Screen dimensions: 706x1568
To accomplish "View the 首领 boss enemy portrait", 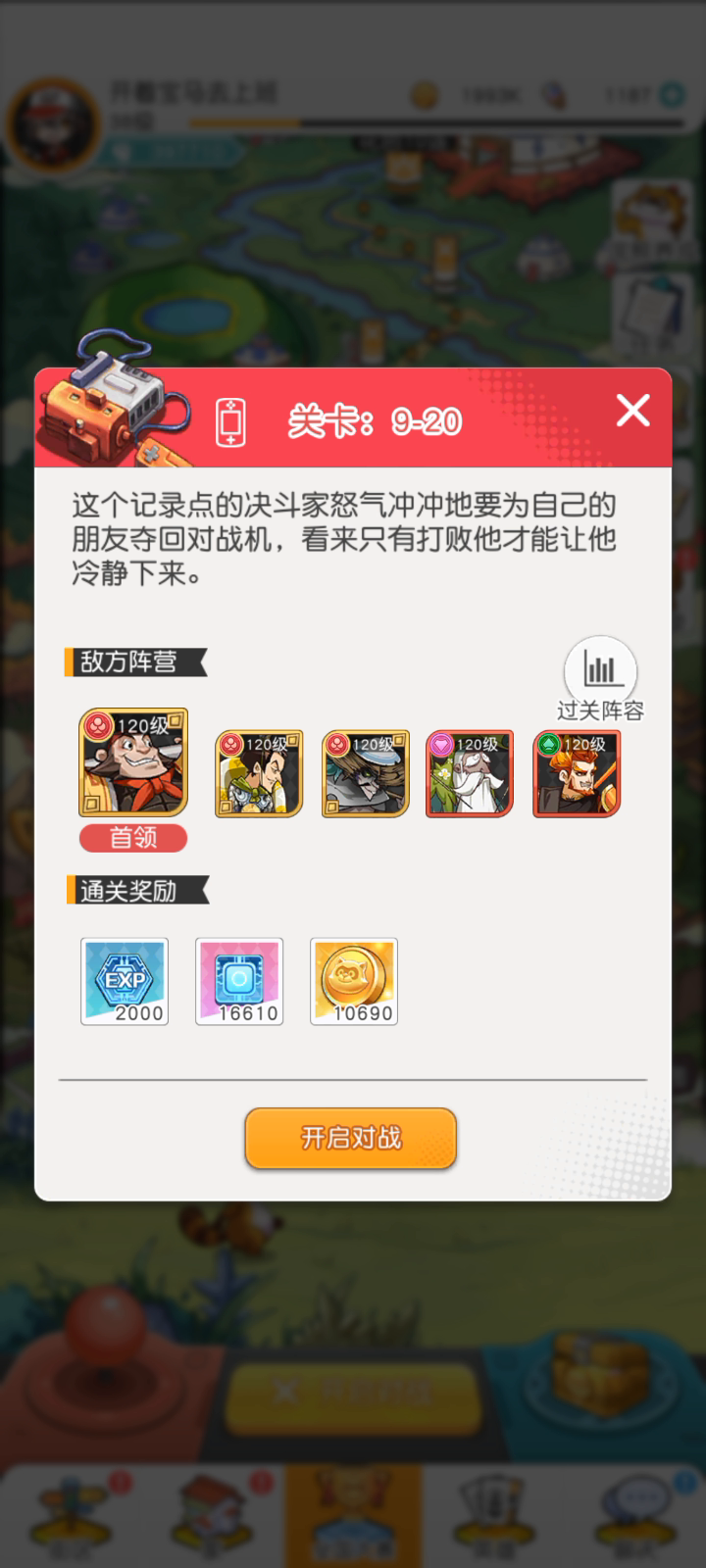I will [x=133, y=762].
